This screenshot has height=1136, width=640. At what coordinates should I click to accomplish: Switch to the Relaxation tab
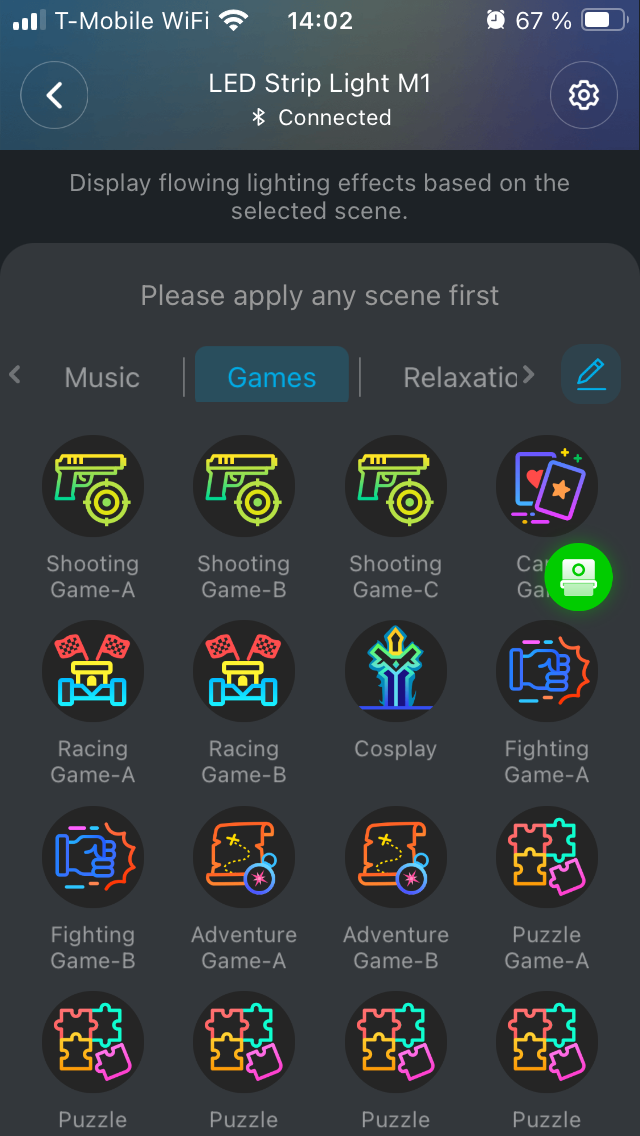pyautogui.click(x=460, y=377)
